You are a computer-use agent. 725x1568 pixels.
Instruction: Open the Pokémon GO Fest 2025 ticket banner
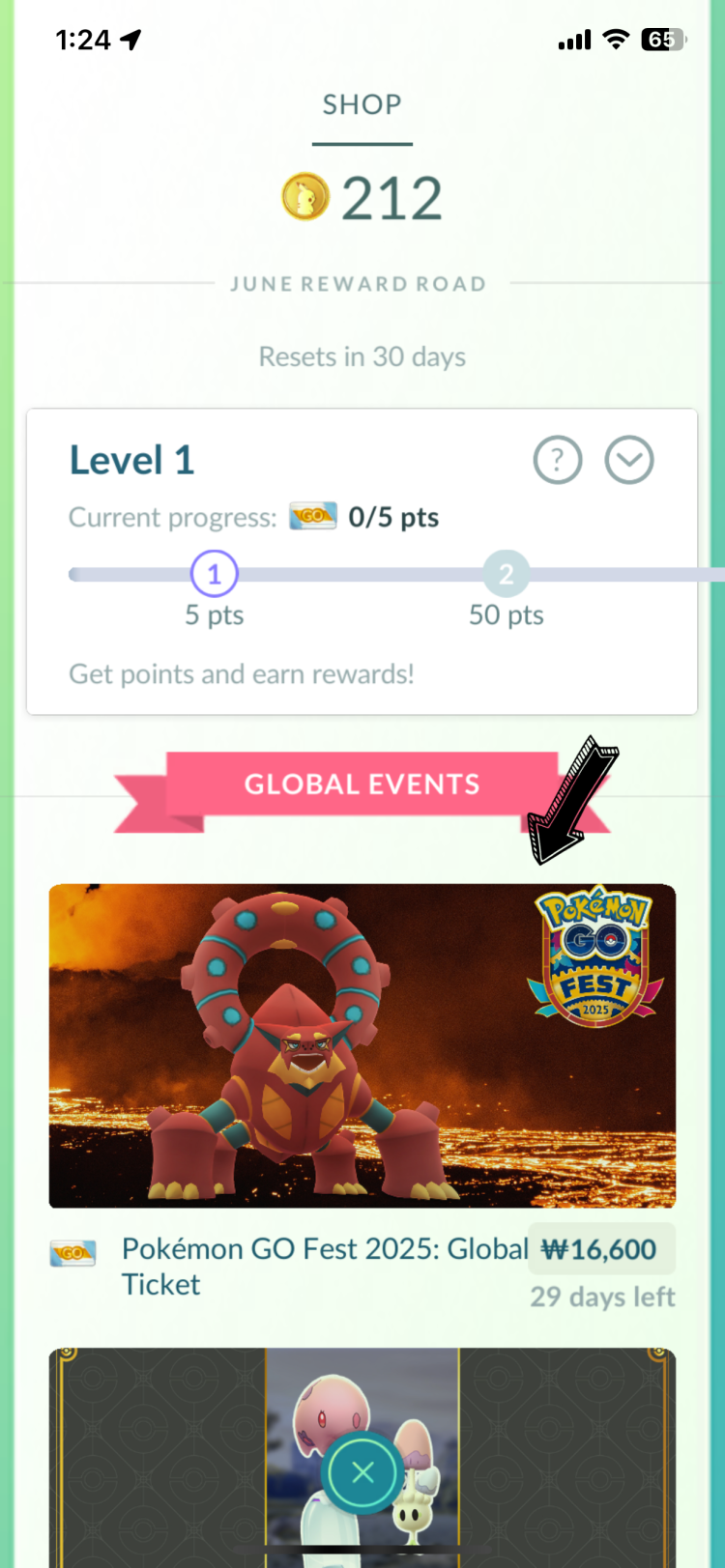click(362, 1045)
